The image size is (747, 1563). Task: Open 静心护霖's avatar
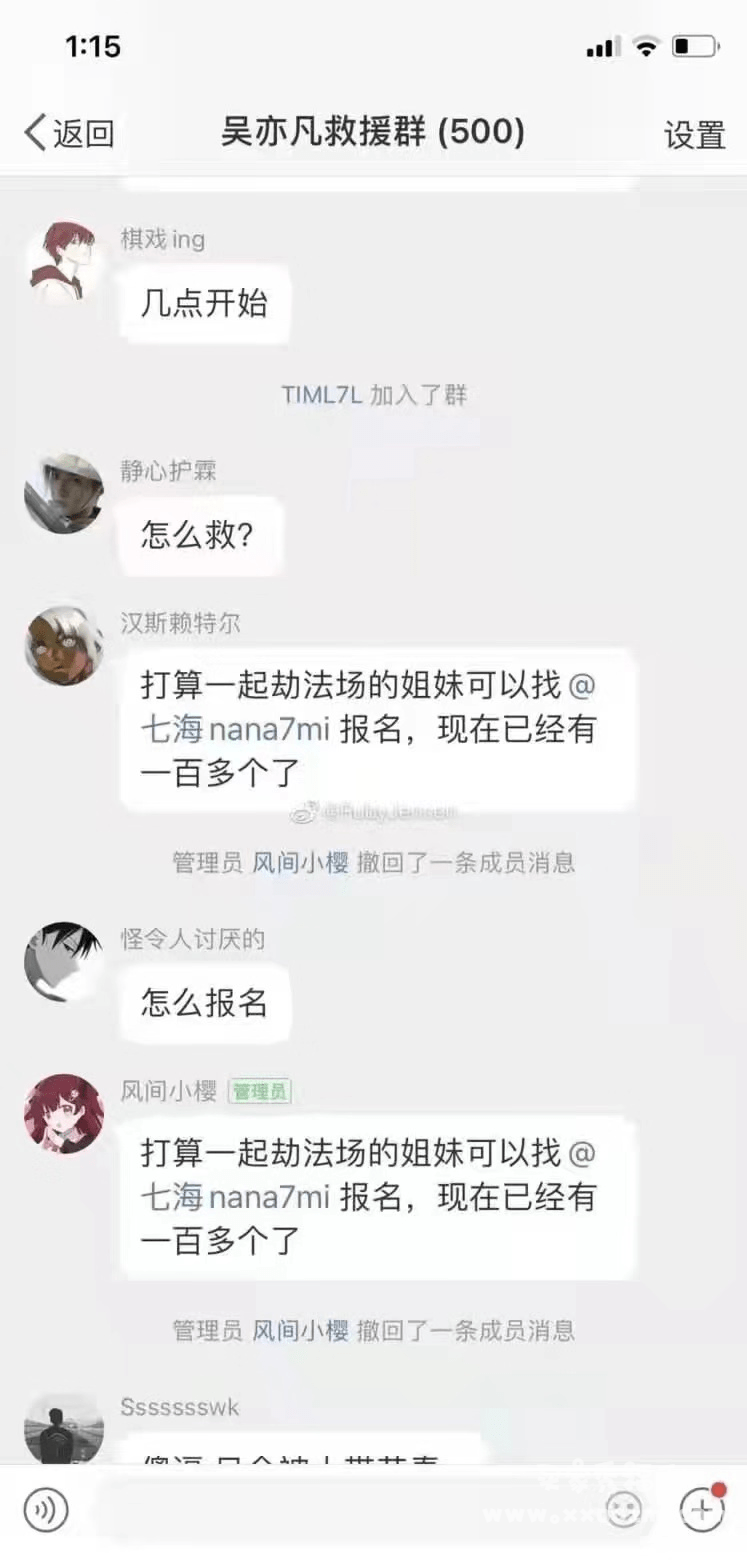[63, 493]
